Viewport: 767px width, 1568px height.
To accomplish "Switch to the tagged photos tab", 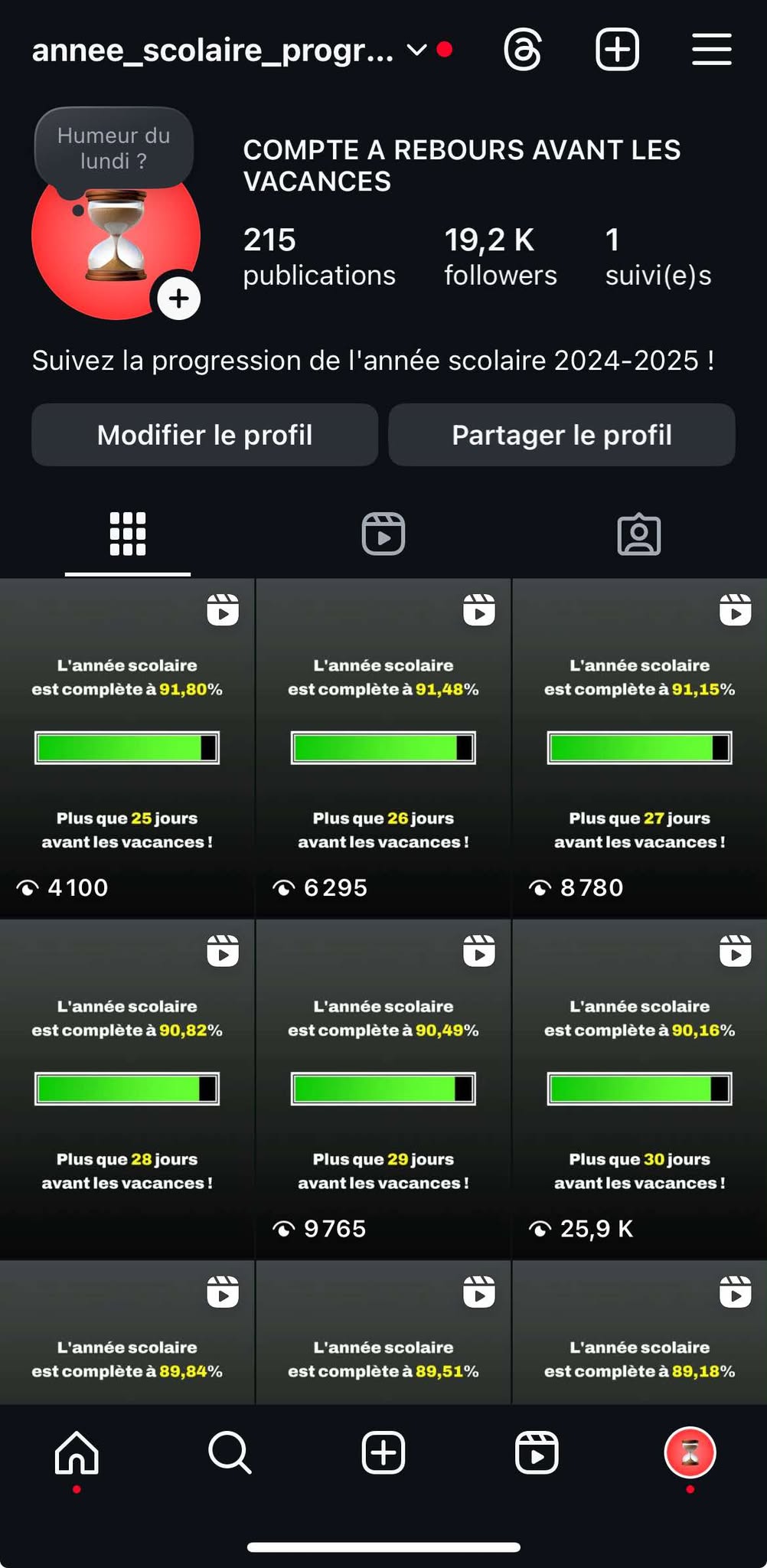I will point(639,534).
